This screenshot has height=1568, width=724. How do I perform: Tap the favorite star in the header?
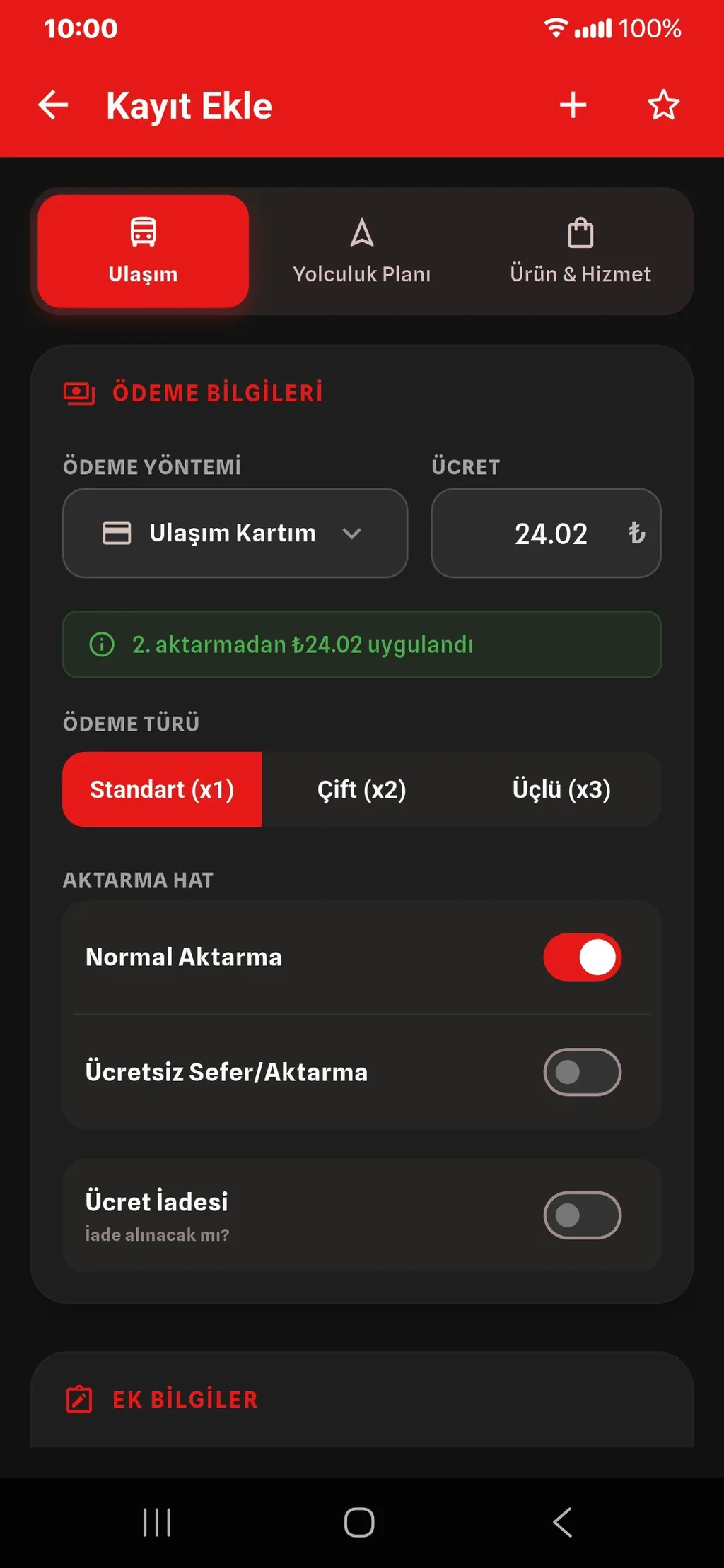click(x=663, y=105)
